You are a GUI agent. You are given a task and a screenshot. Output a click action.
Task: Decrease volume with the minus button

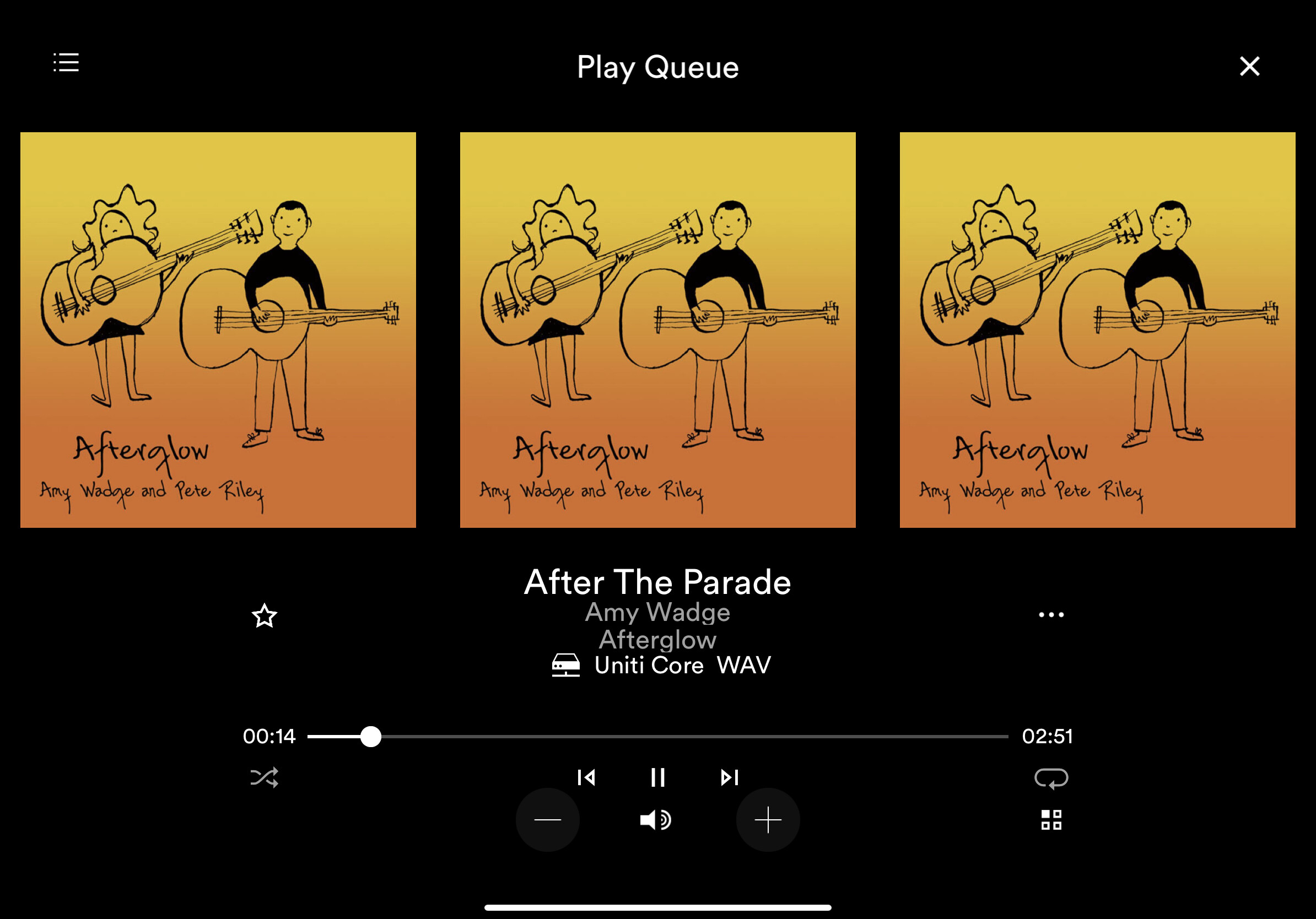click(x=547, y=820)
